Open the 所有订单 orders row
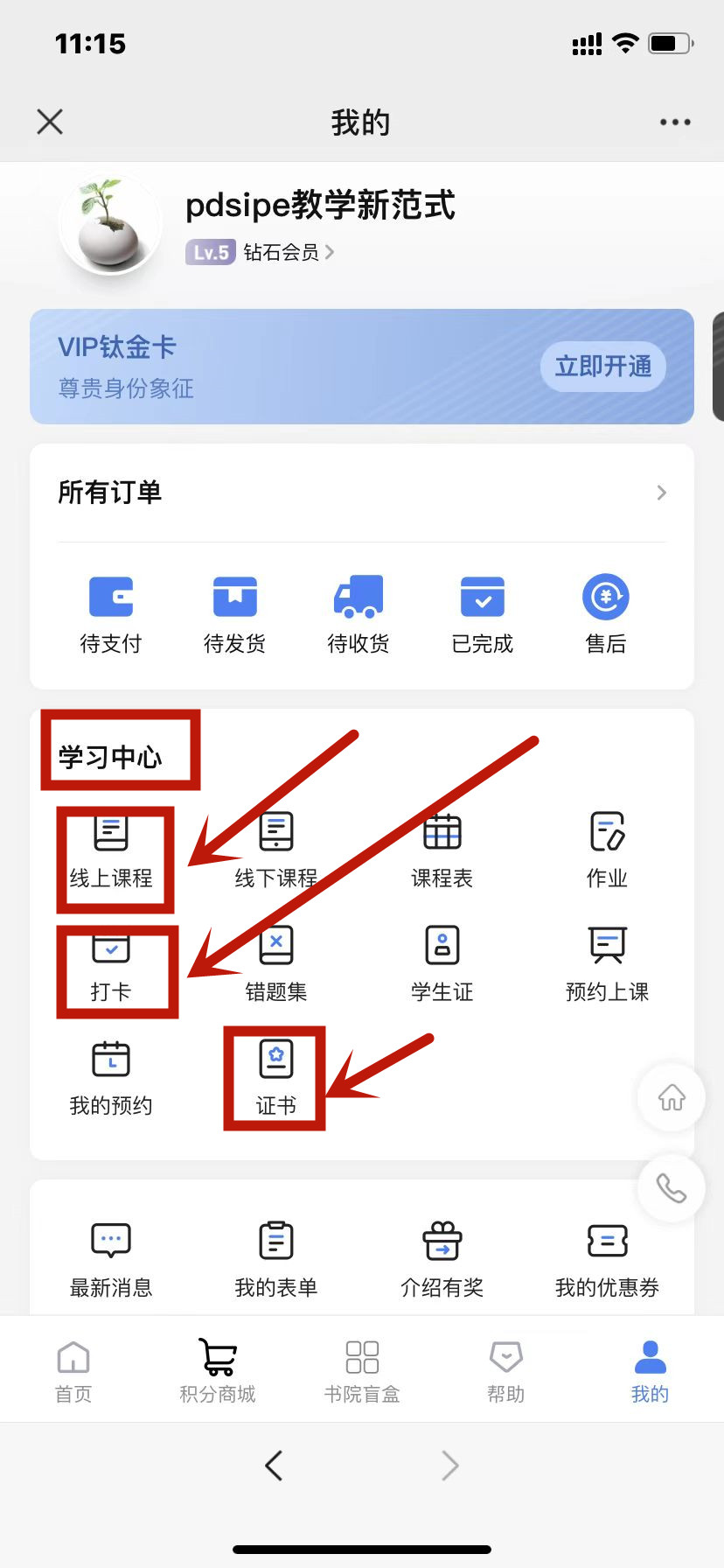This screenshot has height=1568, width=724. point(362,493)
